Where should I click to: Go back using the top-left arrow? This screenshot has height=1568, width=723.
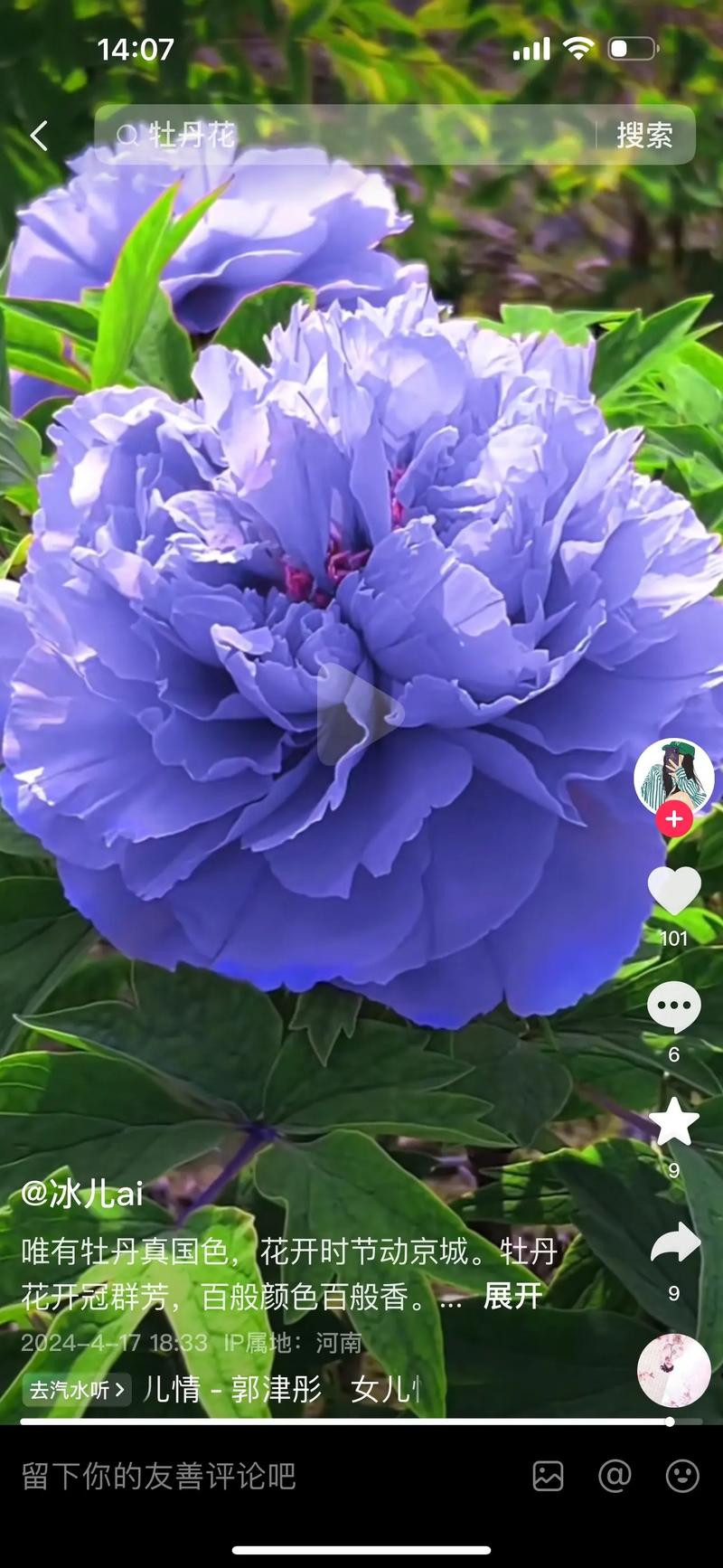pyautogui.click(x=39, y=137)
